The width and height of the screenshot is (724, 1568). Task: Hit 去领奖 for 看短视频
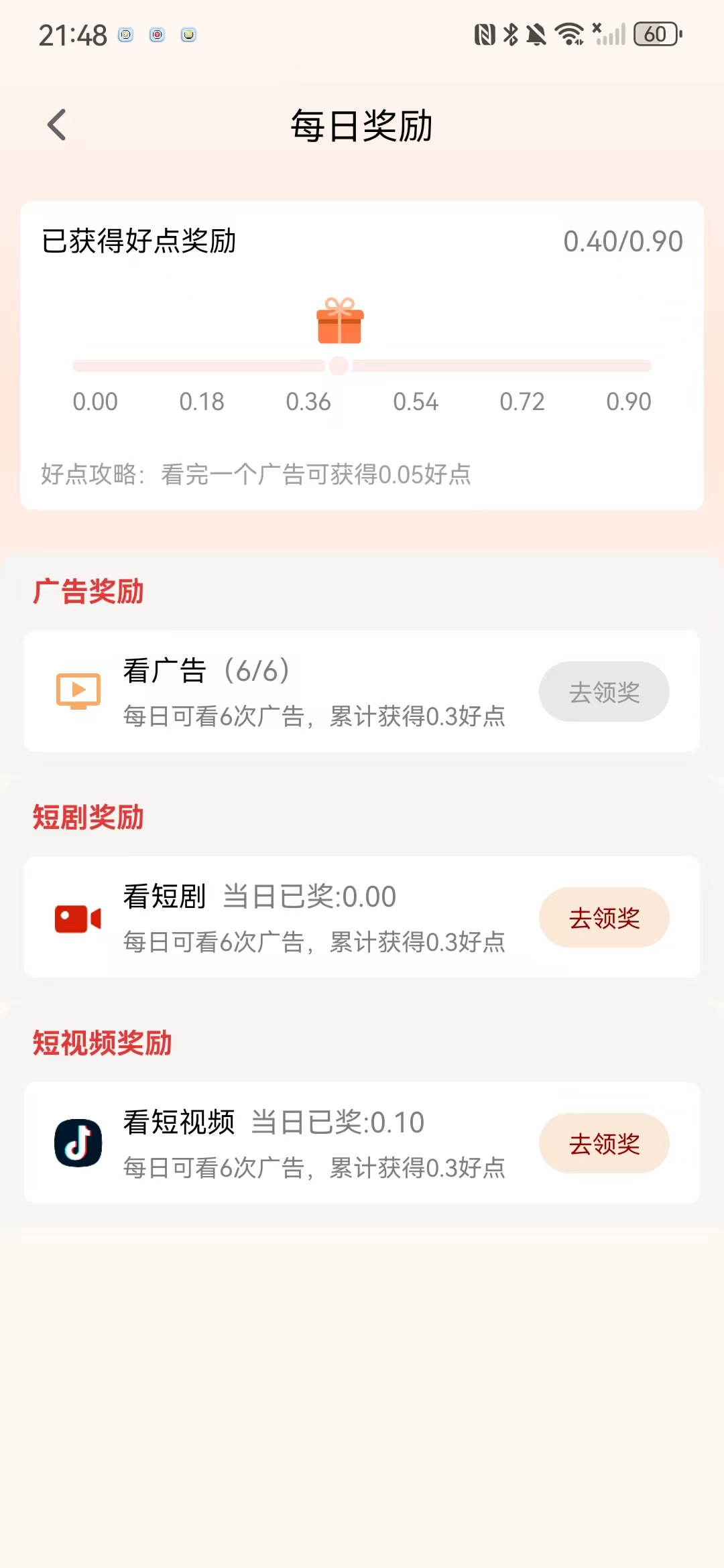[604, 1143]
